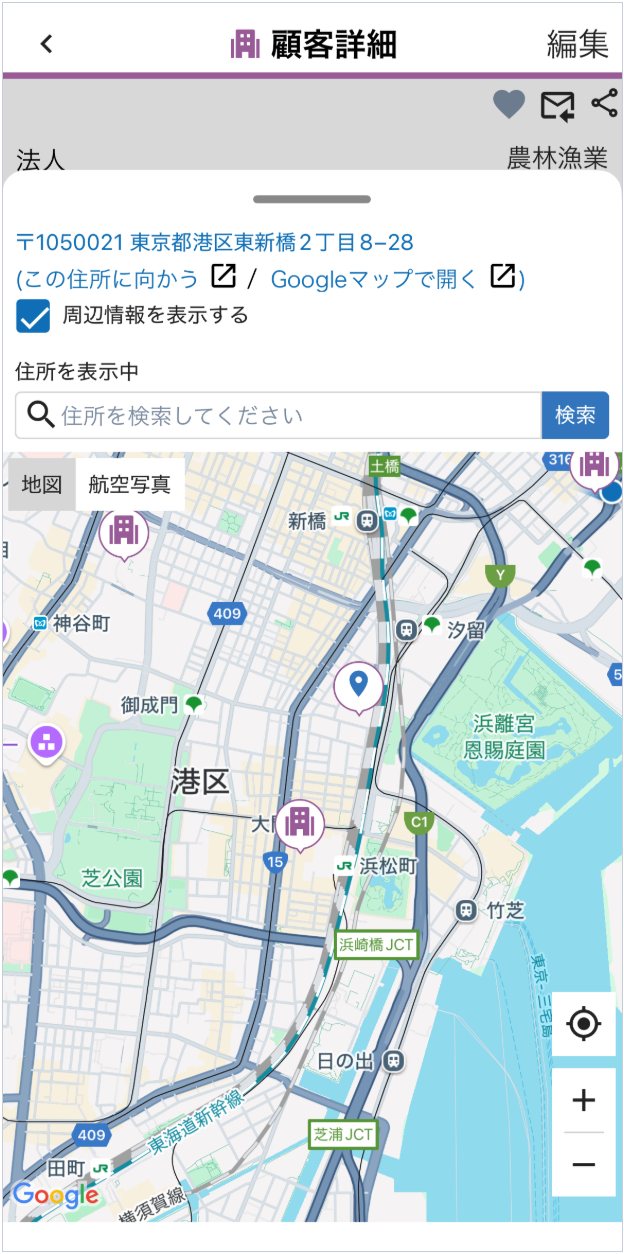This screenshot has height=1254, width=624.
Task: Switch map to 航空写真 view
Action: point(130,485)
